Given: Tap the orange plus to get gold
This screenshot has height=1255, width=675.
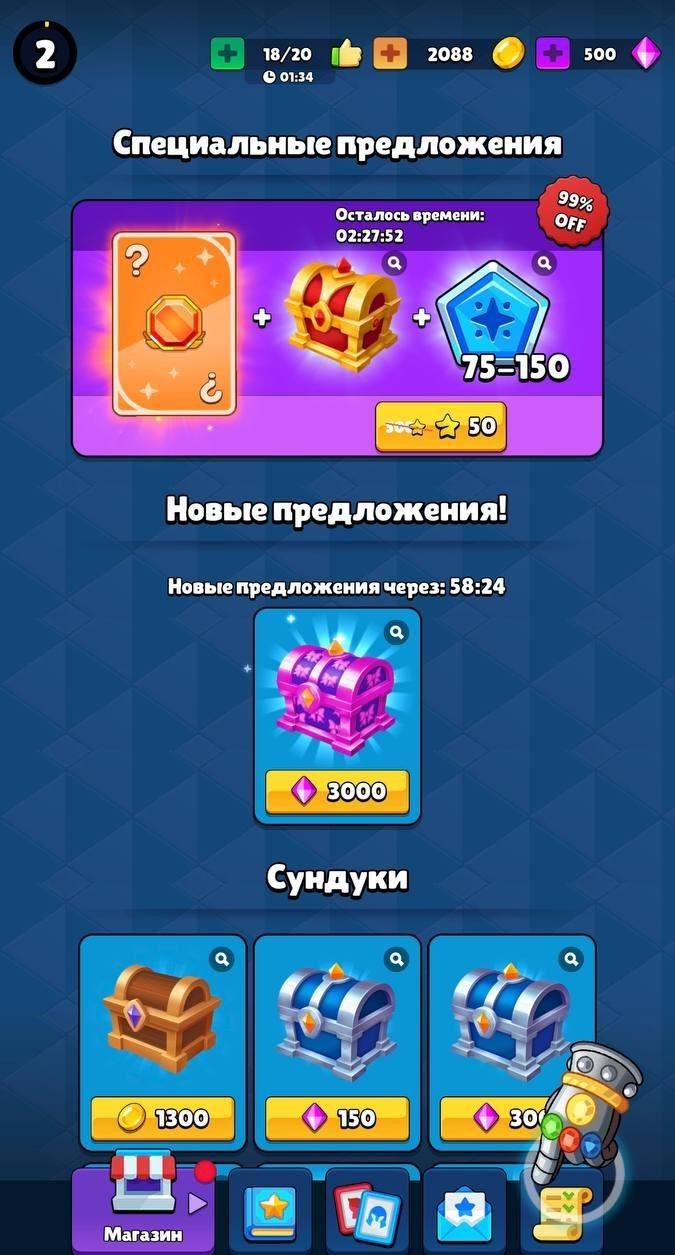Looking at the screenshot, I should tap(390, 54).
